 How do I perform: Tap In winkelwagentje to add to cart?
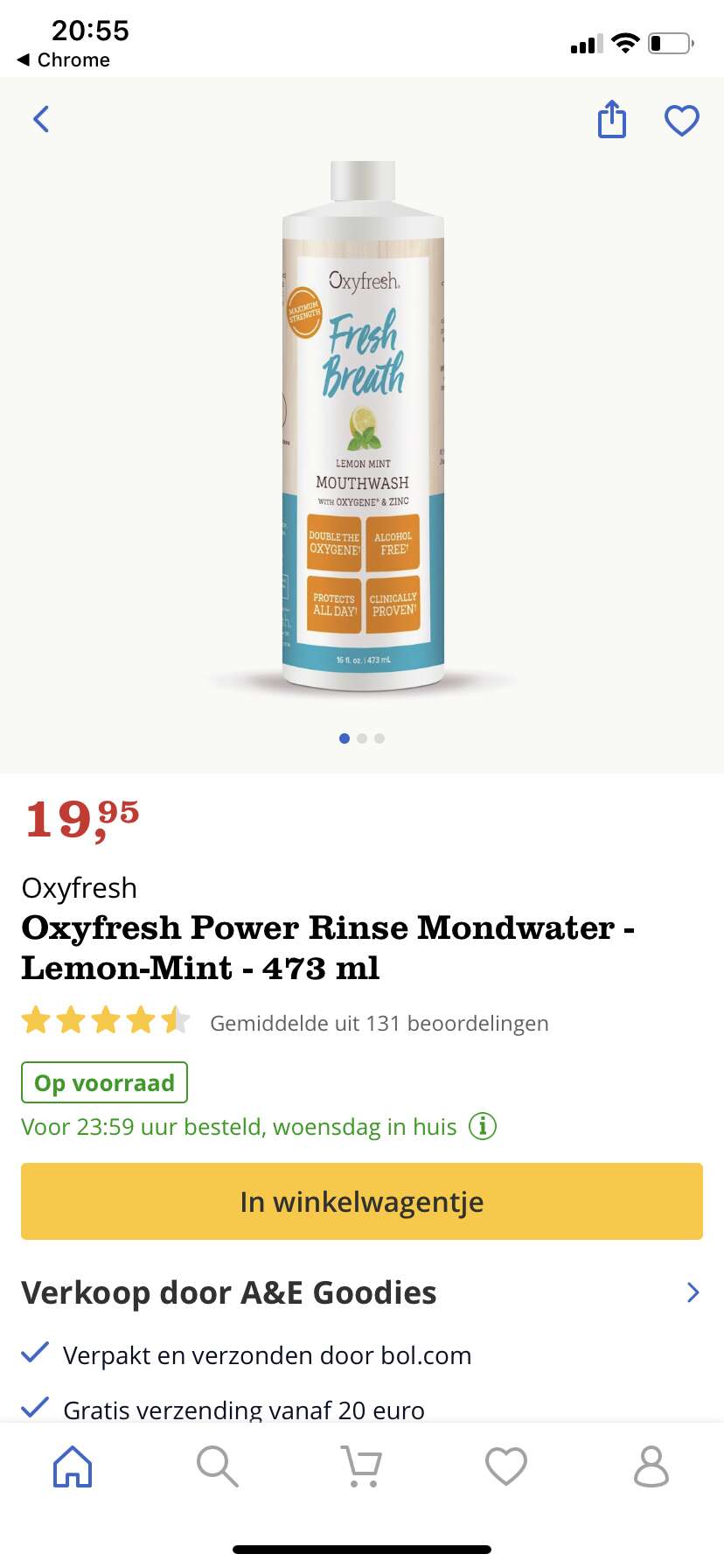[362, 1201]
